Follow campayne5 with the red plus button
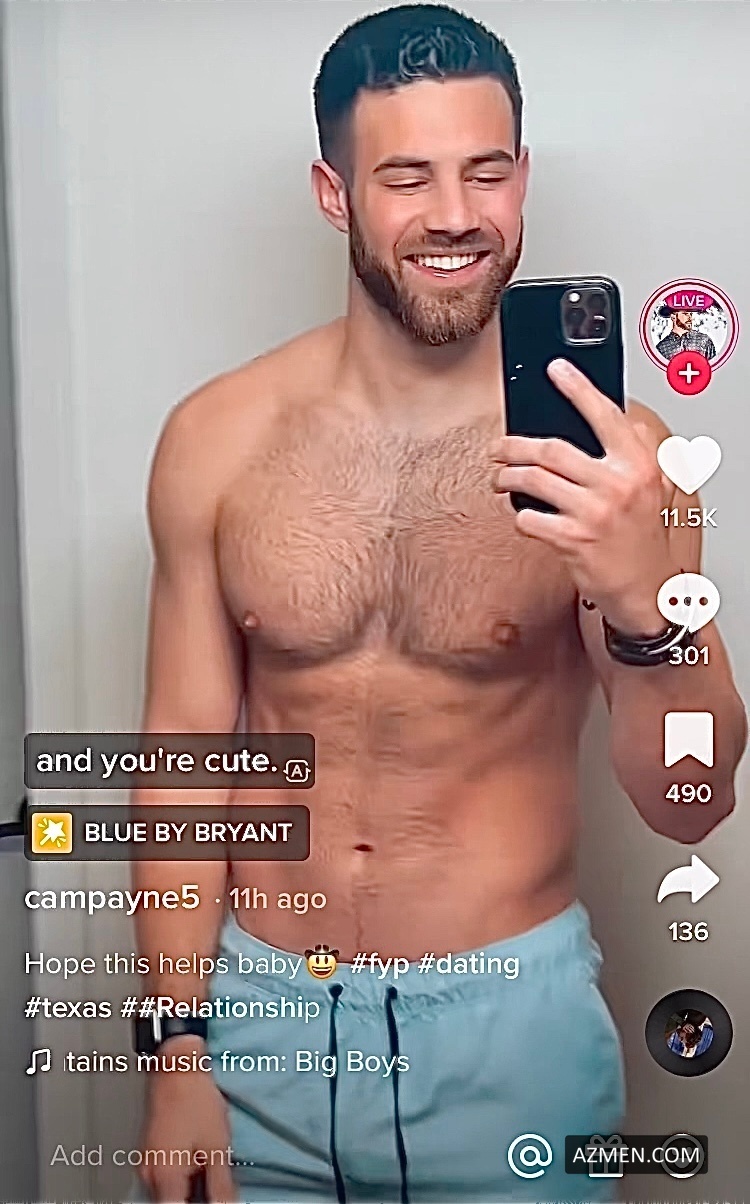The image size is (750, 1204). click(688, 374)
